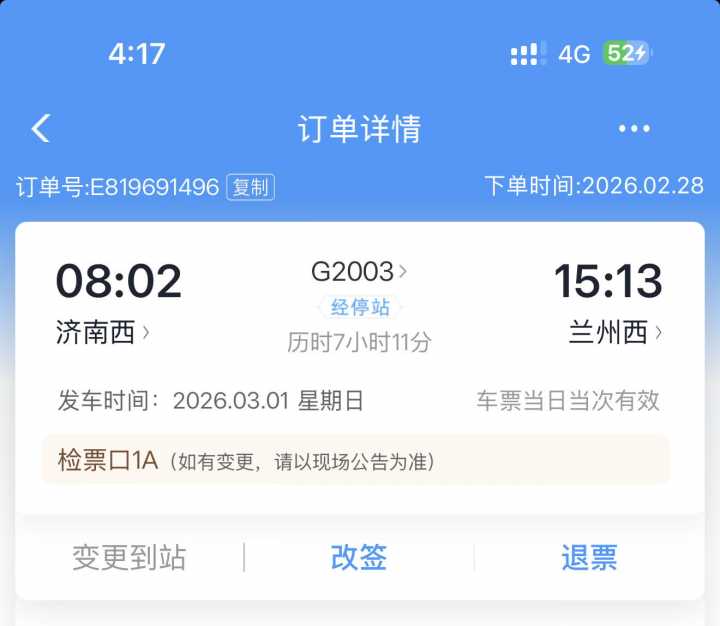Image resolution: width=720 pixels, height=626 pixels.
Task: Open the three-dot overflow menu
Action: (x=634, y=128)
